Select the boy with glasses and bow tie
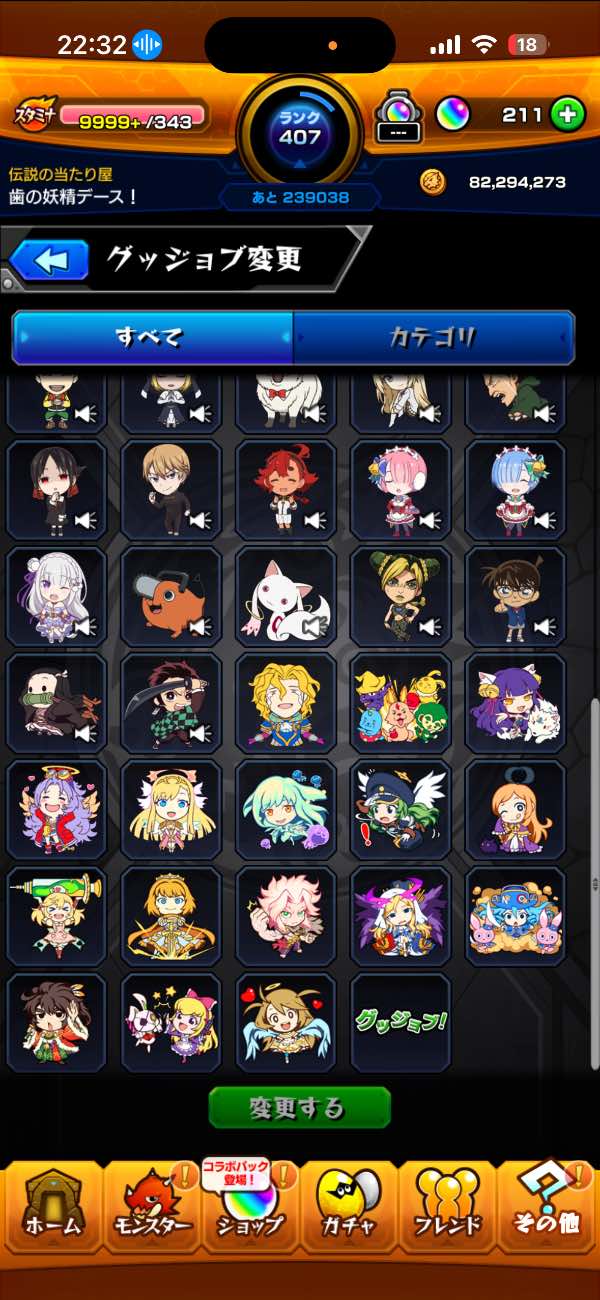Screen dimensions: 600x1300 [x=515, y=596]
